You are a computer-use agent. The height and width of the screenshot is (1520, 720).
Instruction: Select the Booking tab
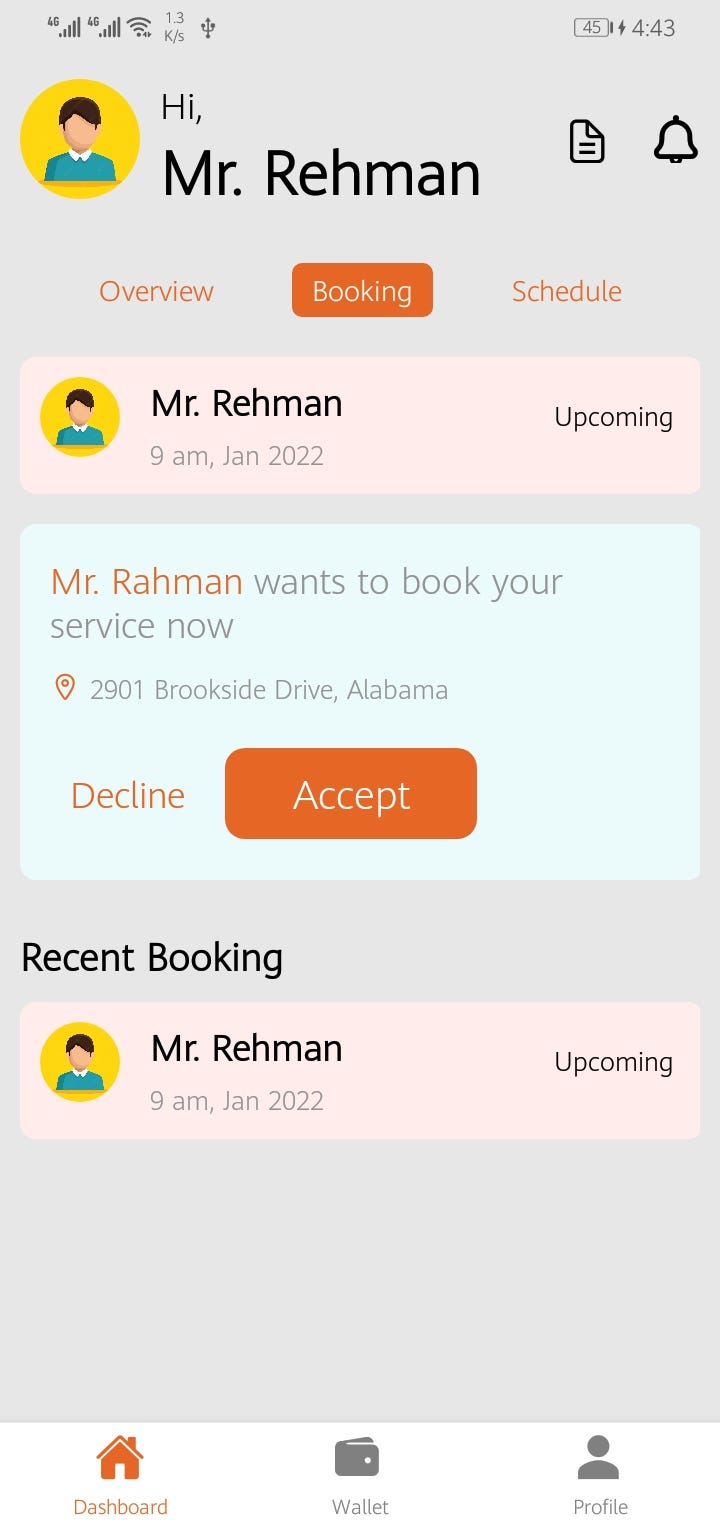pos(362,291)
